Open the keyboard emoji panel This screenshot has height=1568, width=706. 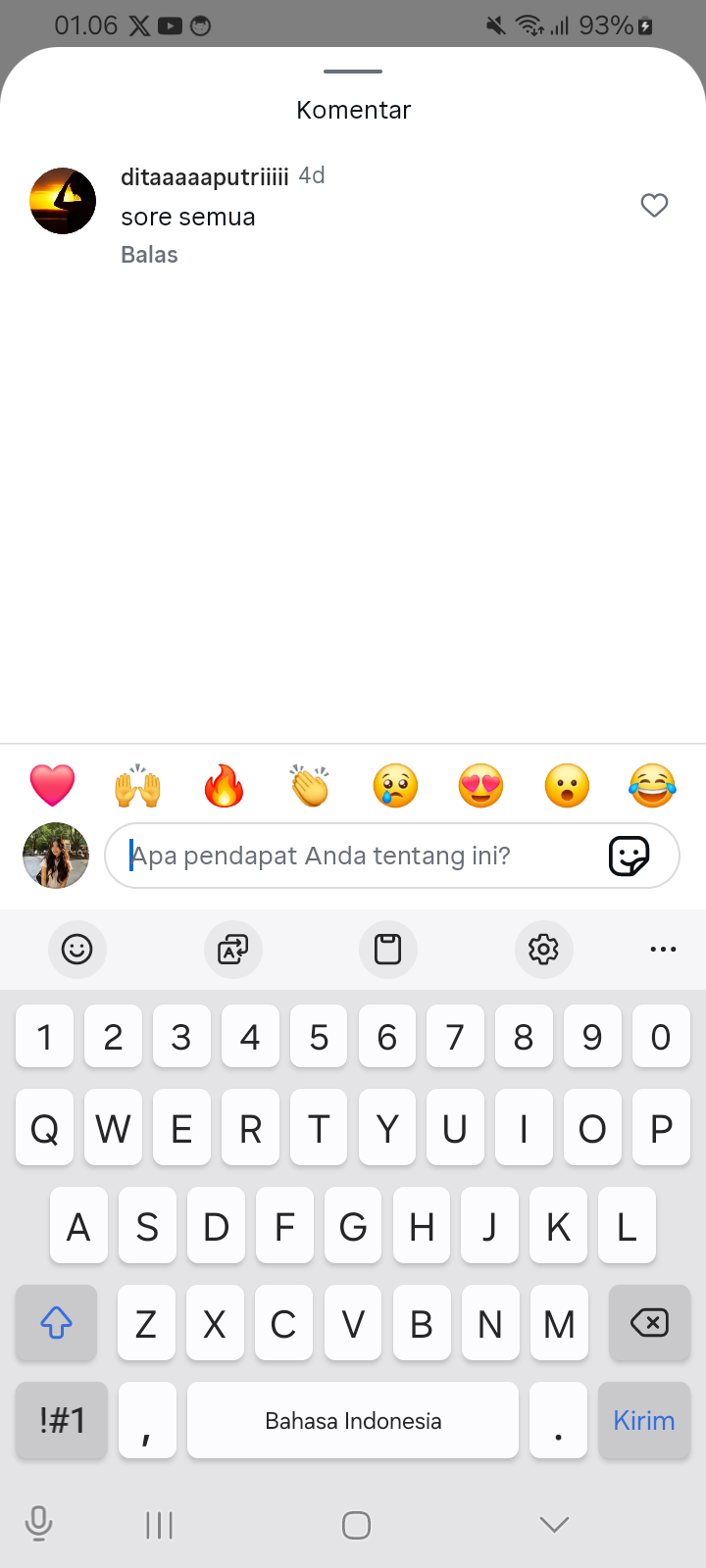coord(76,949)
